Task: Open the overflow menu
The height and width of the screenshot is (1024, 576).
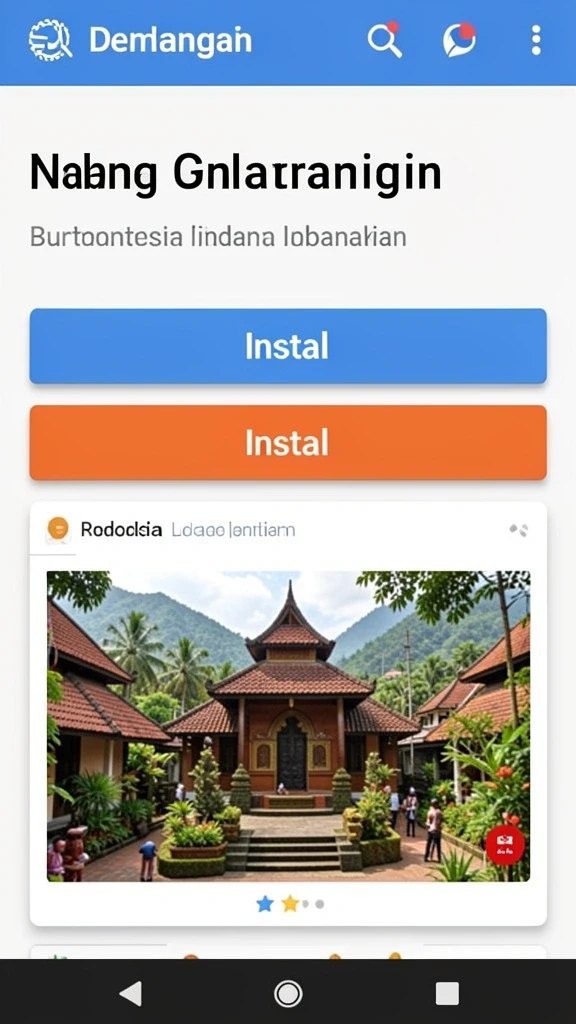Action: click(536, 40)
